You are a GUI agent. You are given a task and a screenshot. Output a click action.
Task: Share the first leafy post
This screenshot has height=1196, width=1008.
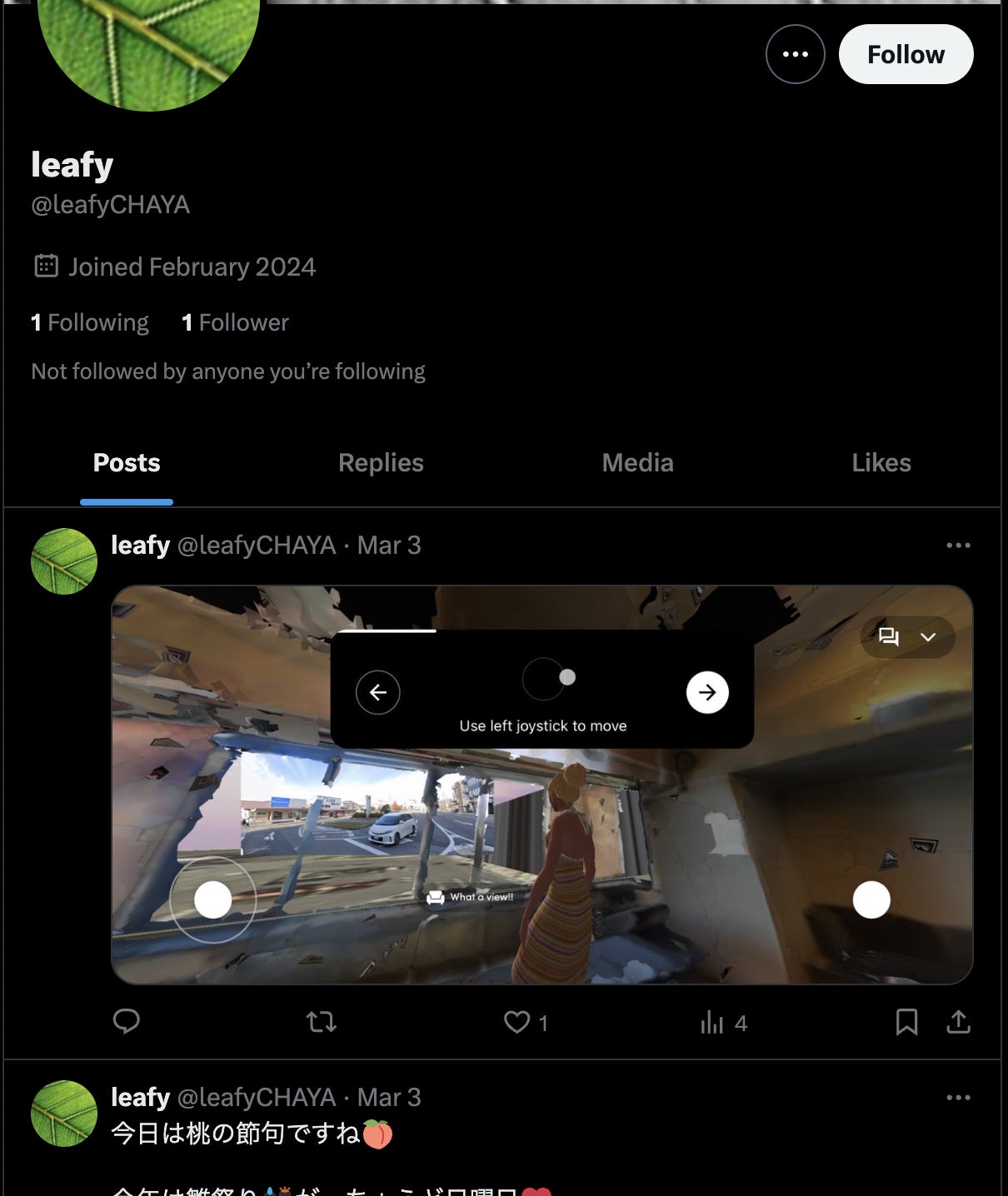click(959, 1021)
